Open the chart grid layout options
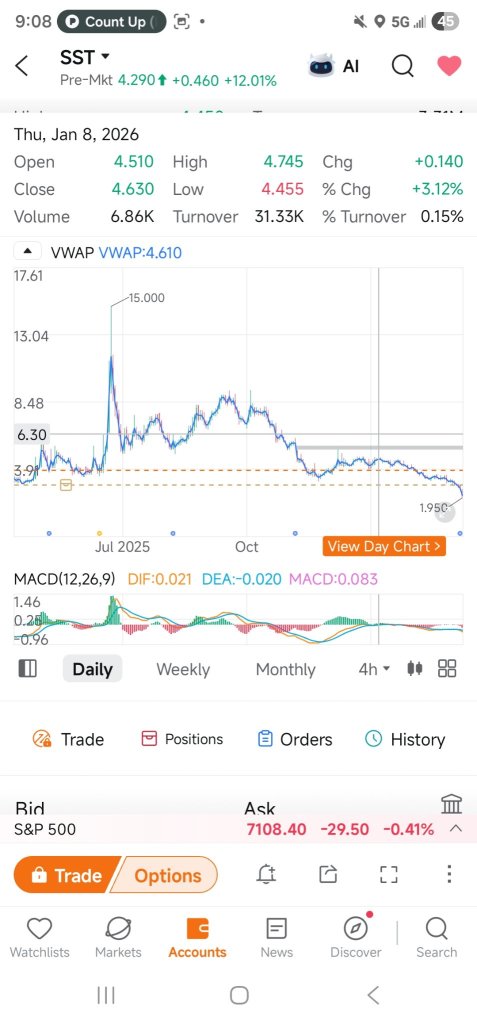Screen dimensions: 477x1024 click(x=447, y=668)
